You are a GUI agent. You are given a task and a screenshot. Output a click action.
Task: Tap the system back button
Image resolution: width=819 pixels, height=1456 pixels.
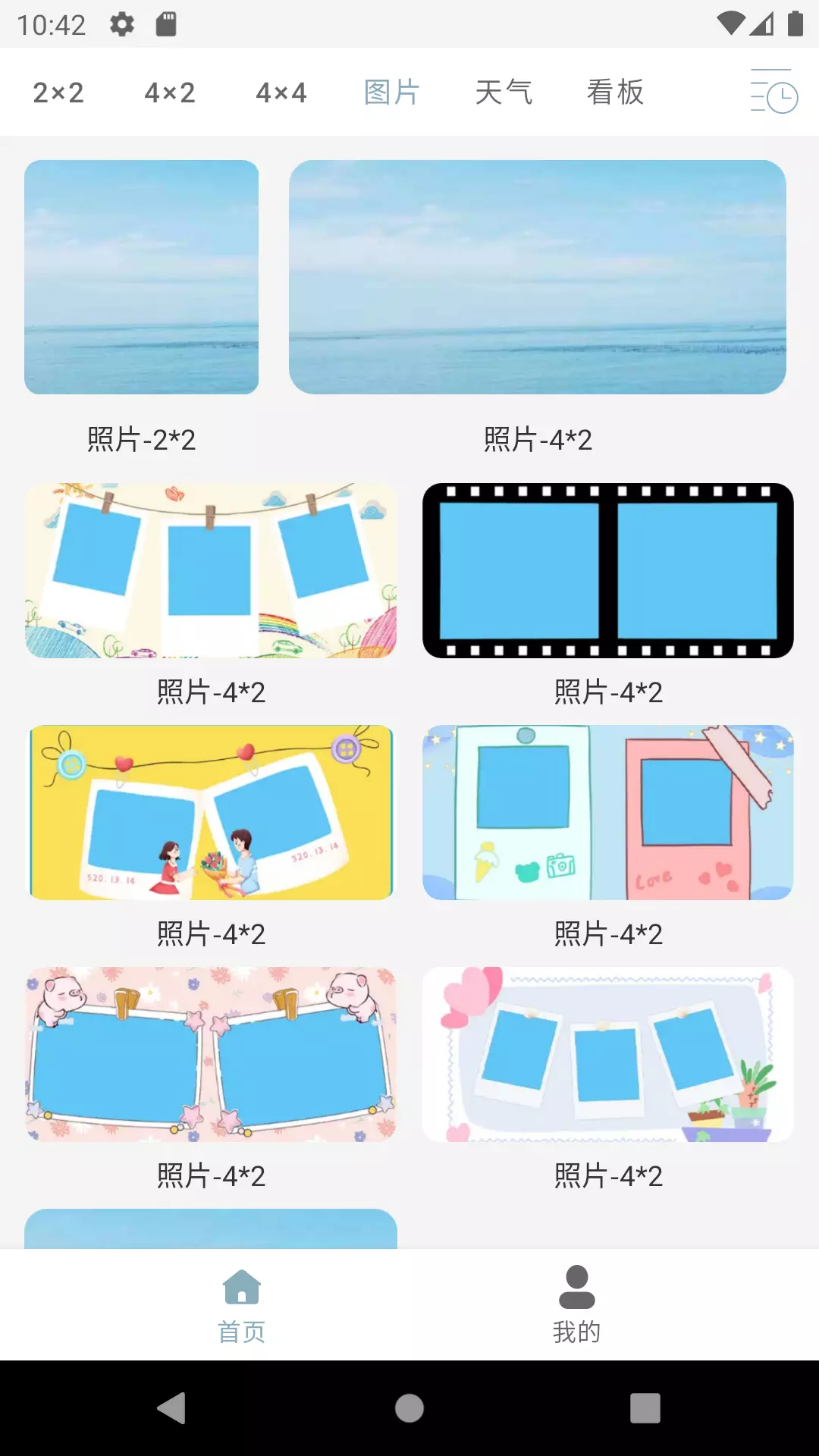click(172, 1408)
